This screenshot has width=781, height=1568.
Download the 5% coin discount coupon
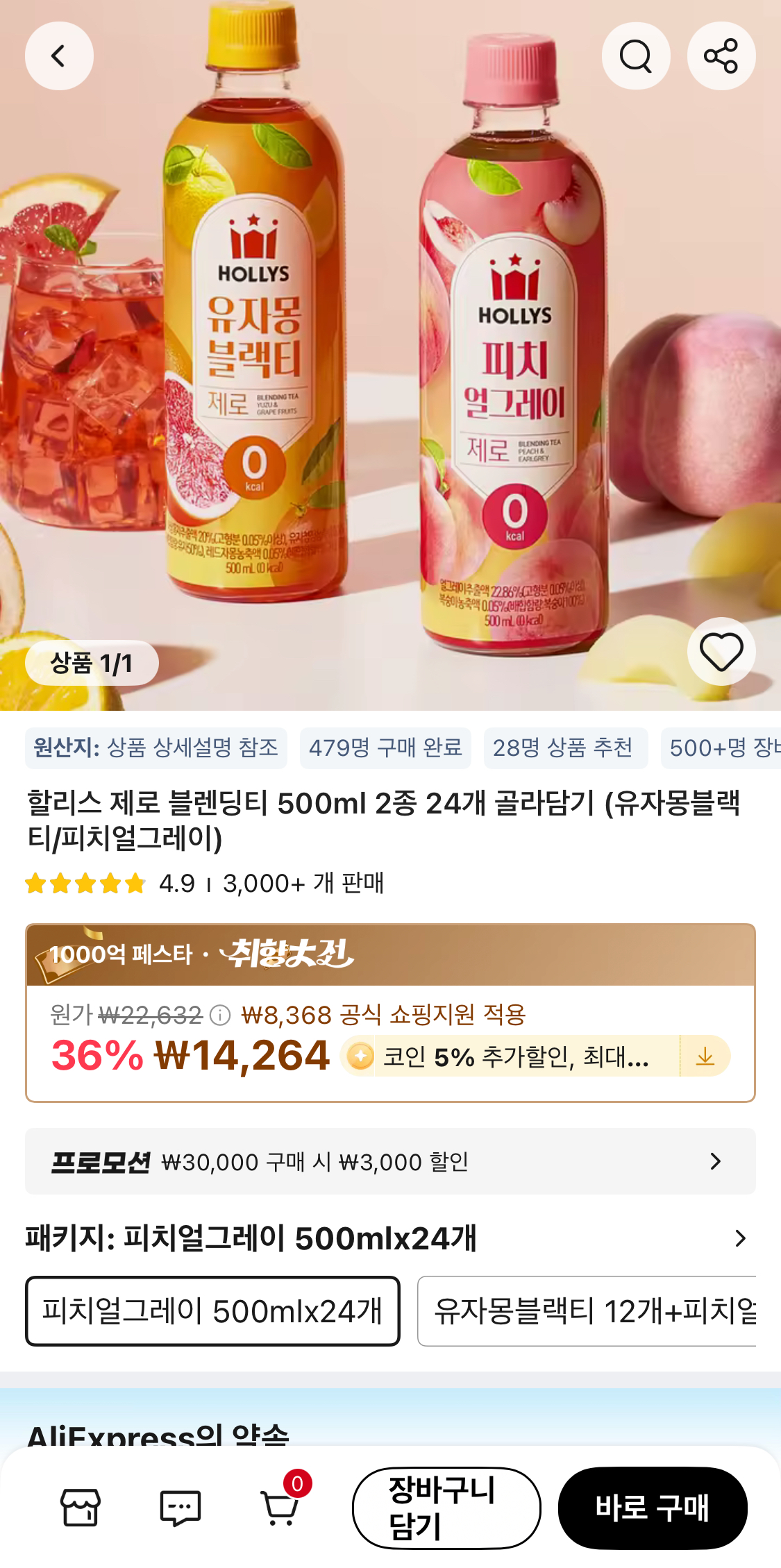(x=705, y=1056)
